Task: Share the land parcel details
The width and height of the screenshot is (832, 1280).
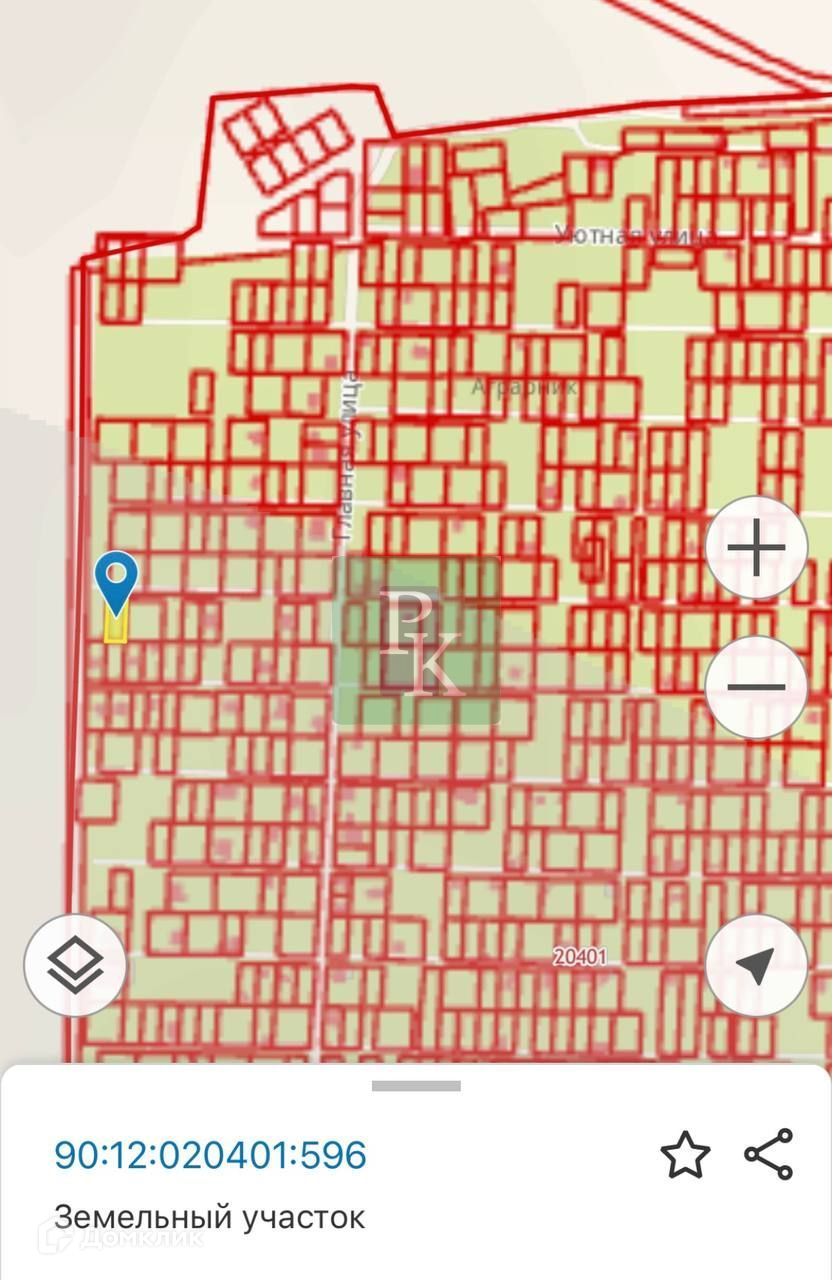Action: [x=769, y=1155]
